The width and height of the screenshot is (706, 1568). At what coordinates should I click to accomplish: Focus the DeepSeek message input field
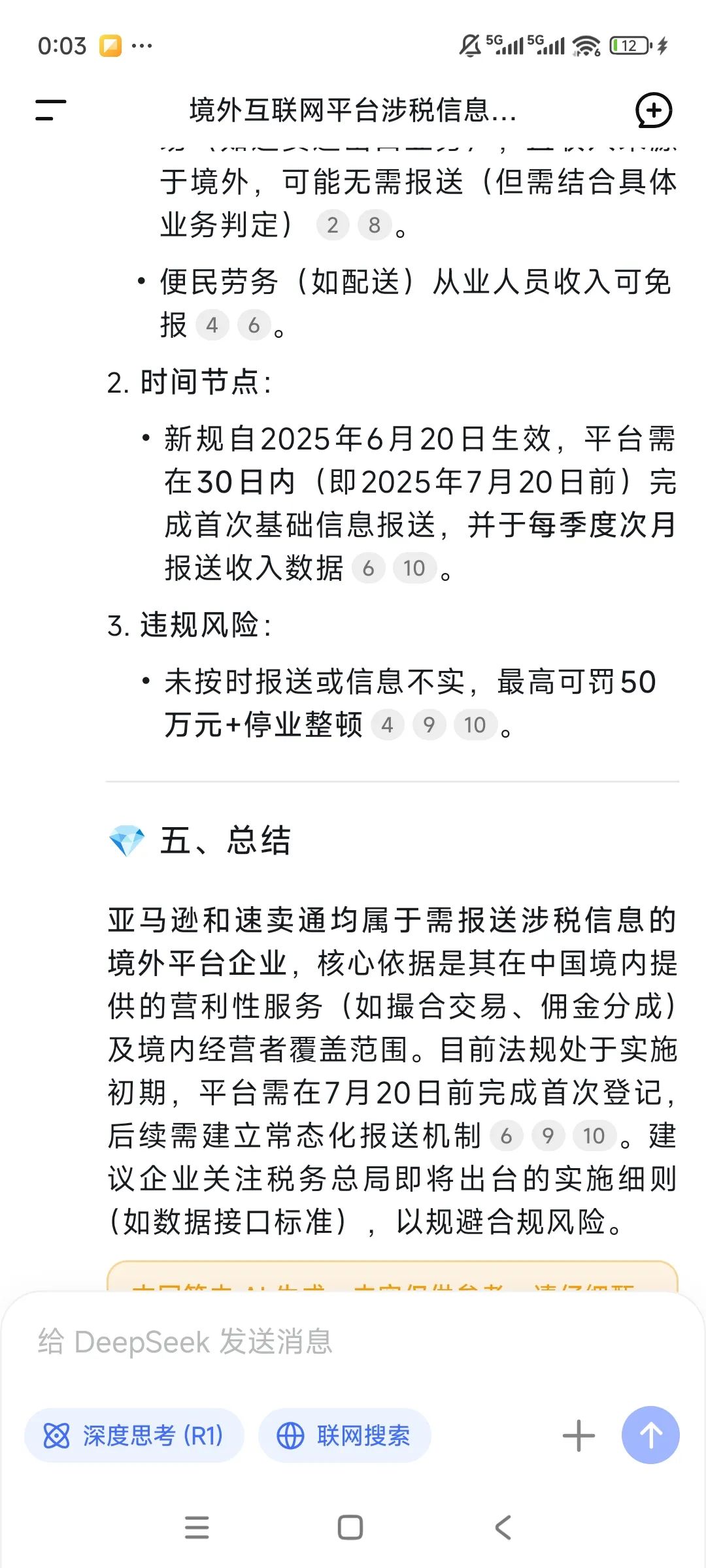point(353,1342)
